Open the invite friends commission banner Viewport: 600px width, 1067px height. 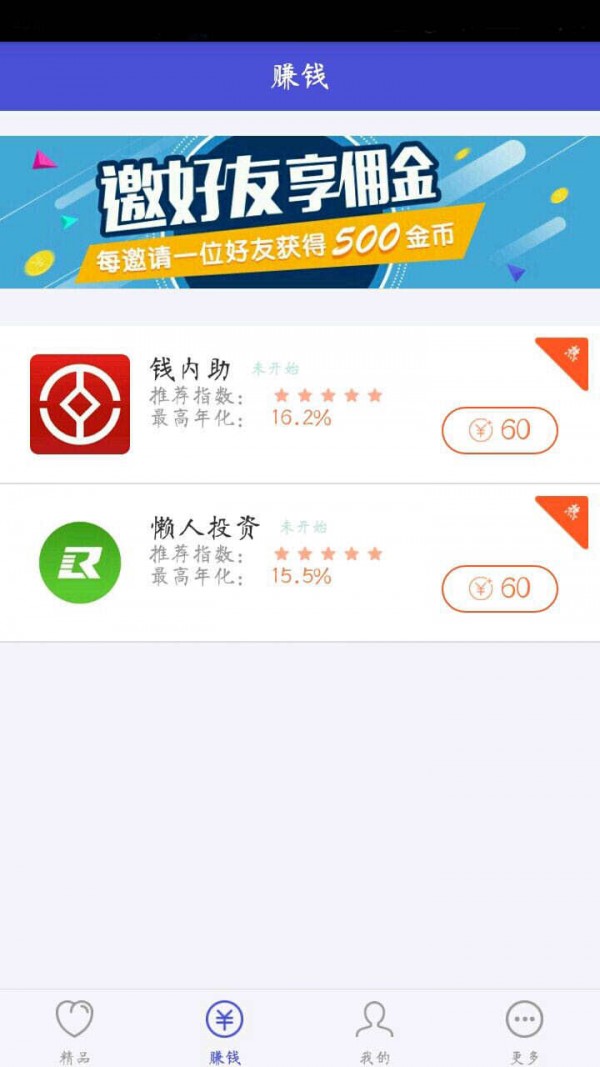pos(300,212)
